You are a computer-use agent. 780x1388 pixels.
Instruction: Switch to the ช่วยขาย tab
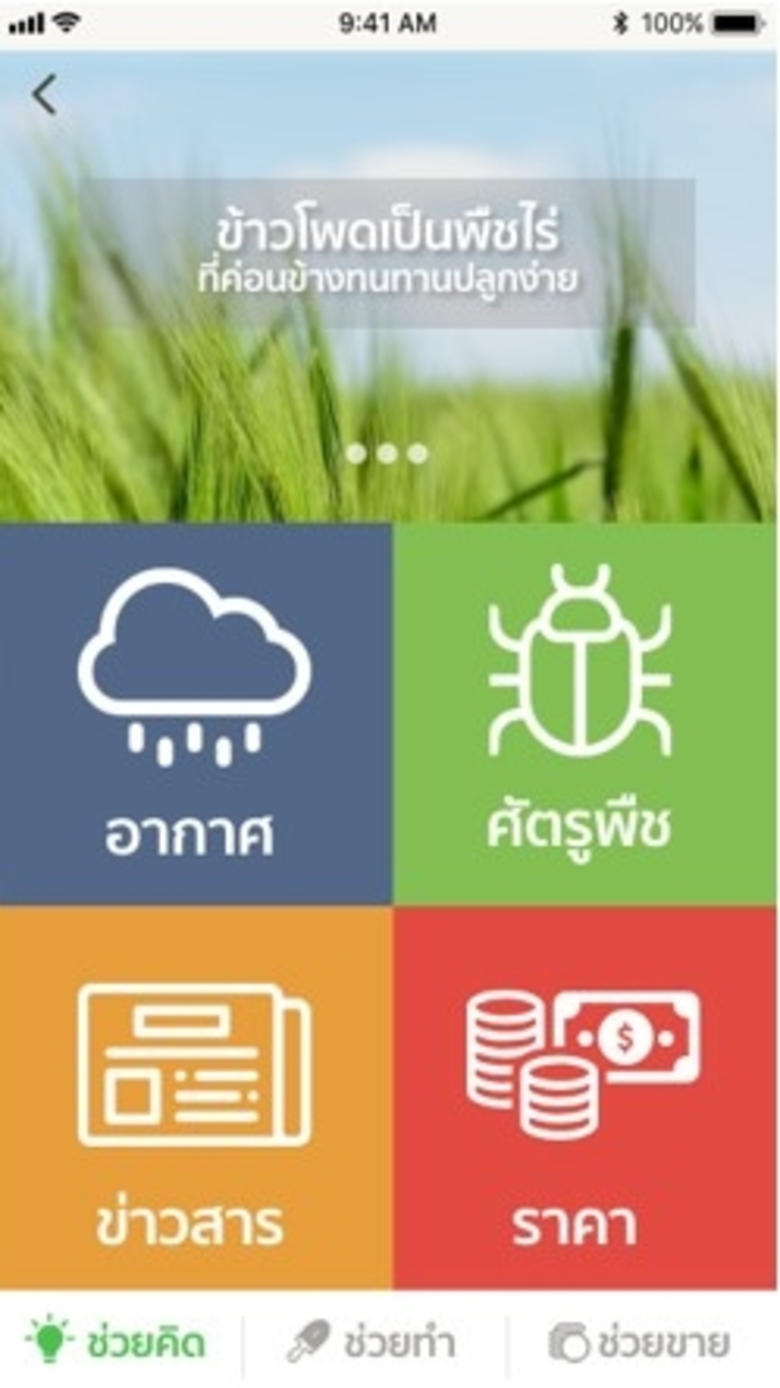(x=640, y=1342)
